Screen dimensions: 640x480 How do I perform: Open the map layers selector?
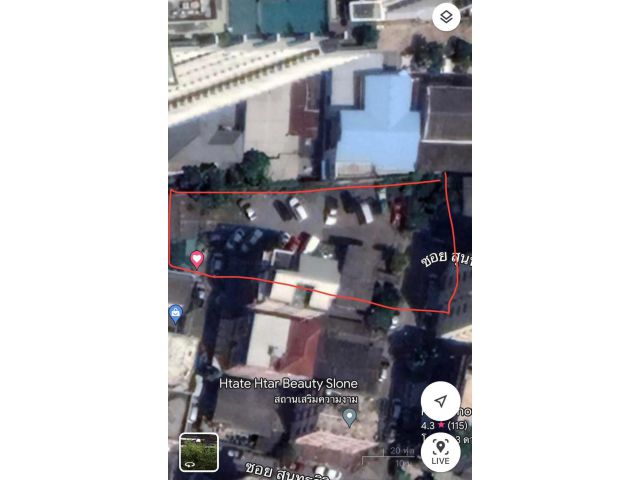(x=446, y=17)
